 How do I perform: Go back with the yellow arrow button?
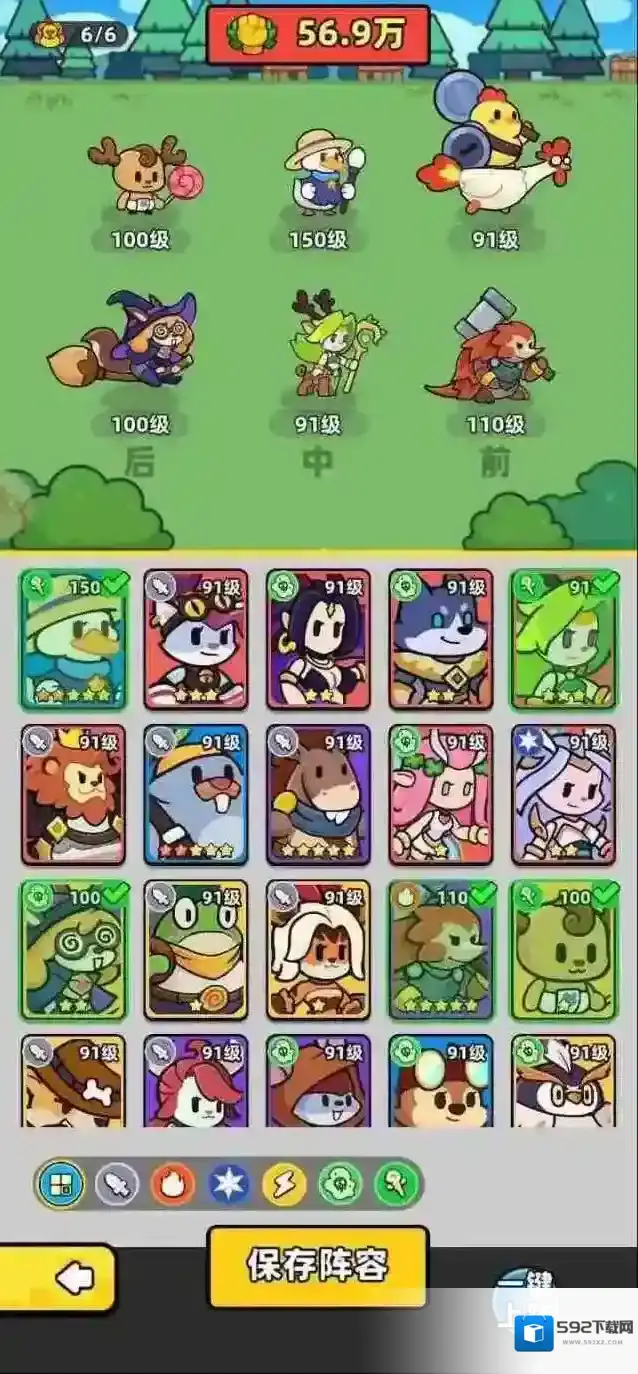(72, 1277)
